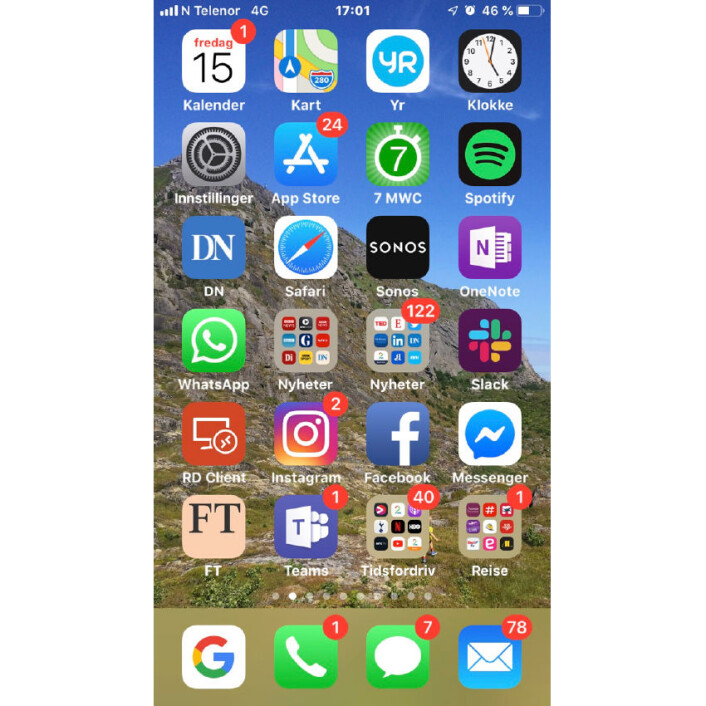The image size is (706, 706).
Task: Launch OneNote
Action: 490,247
